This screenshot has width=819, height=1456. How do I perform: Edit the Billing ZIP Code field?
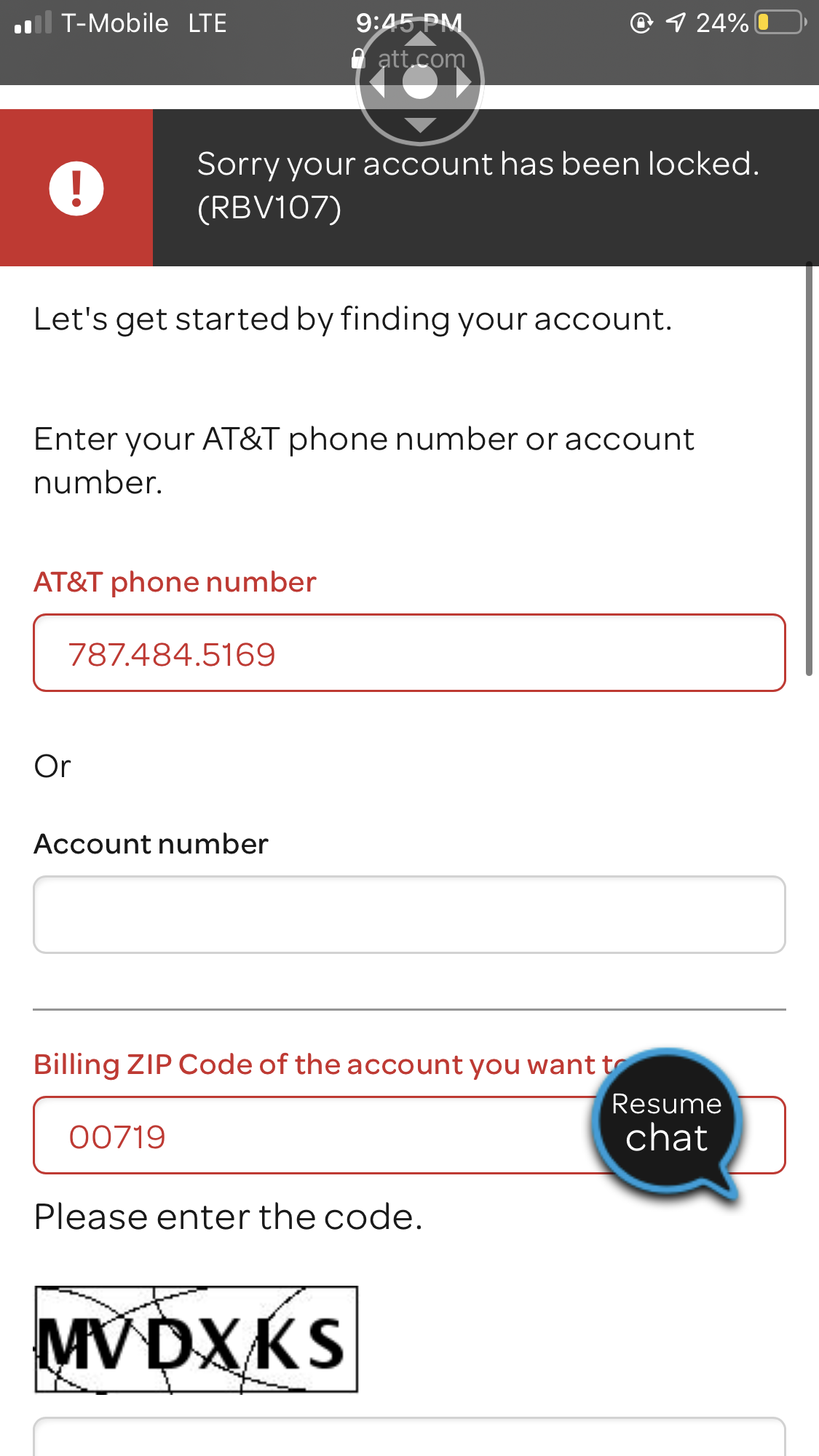(x=306, y=1135)
